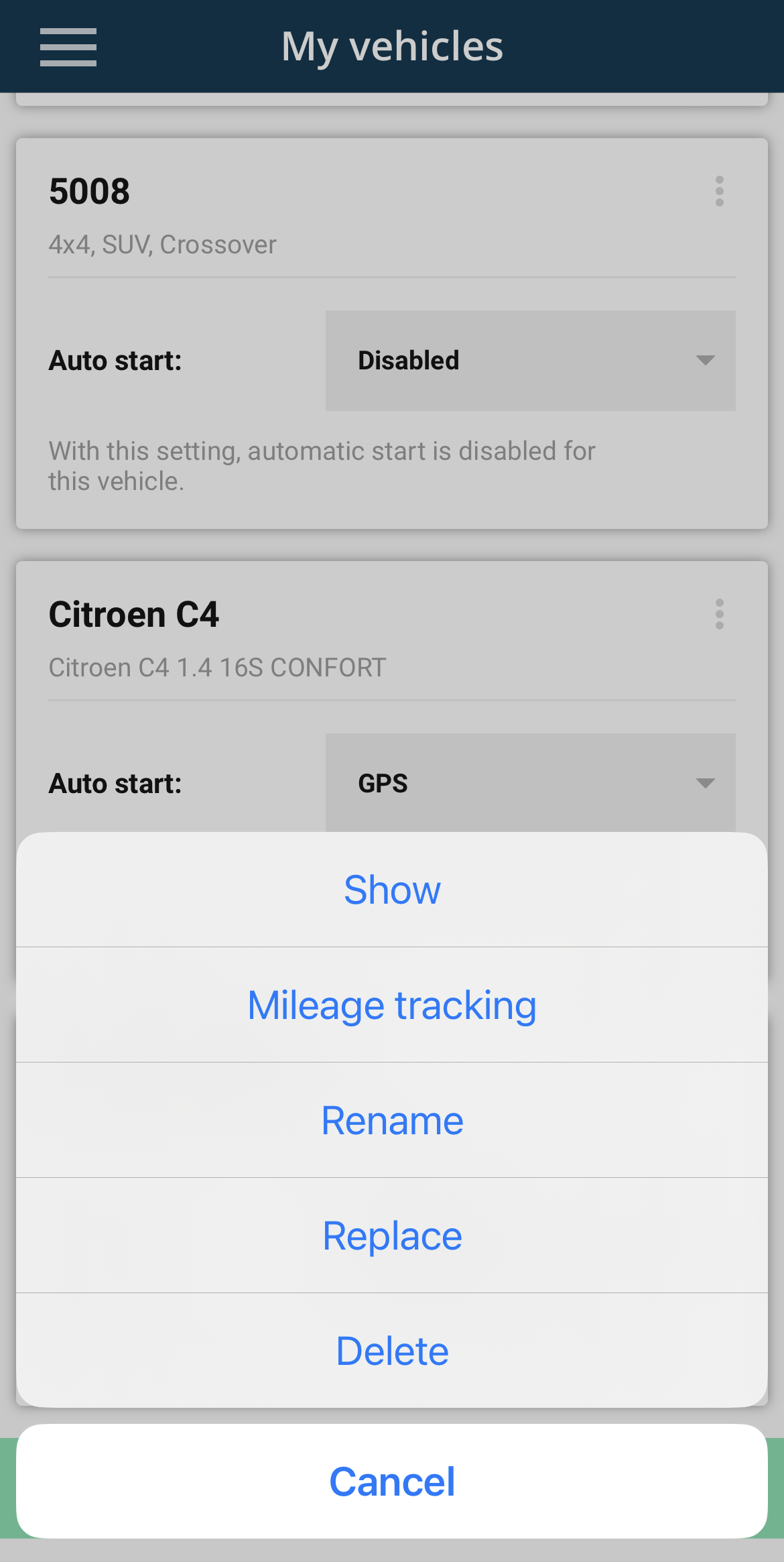The width and height of the screenshot is (784, 1562).
Task: Open the hamburger drawer menu
Action: click(x=68, y=47)
